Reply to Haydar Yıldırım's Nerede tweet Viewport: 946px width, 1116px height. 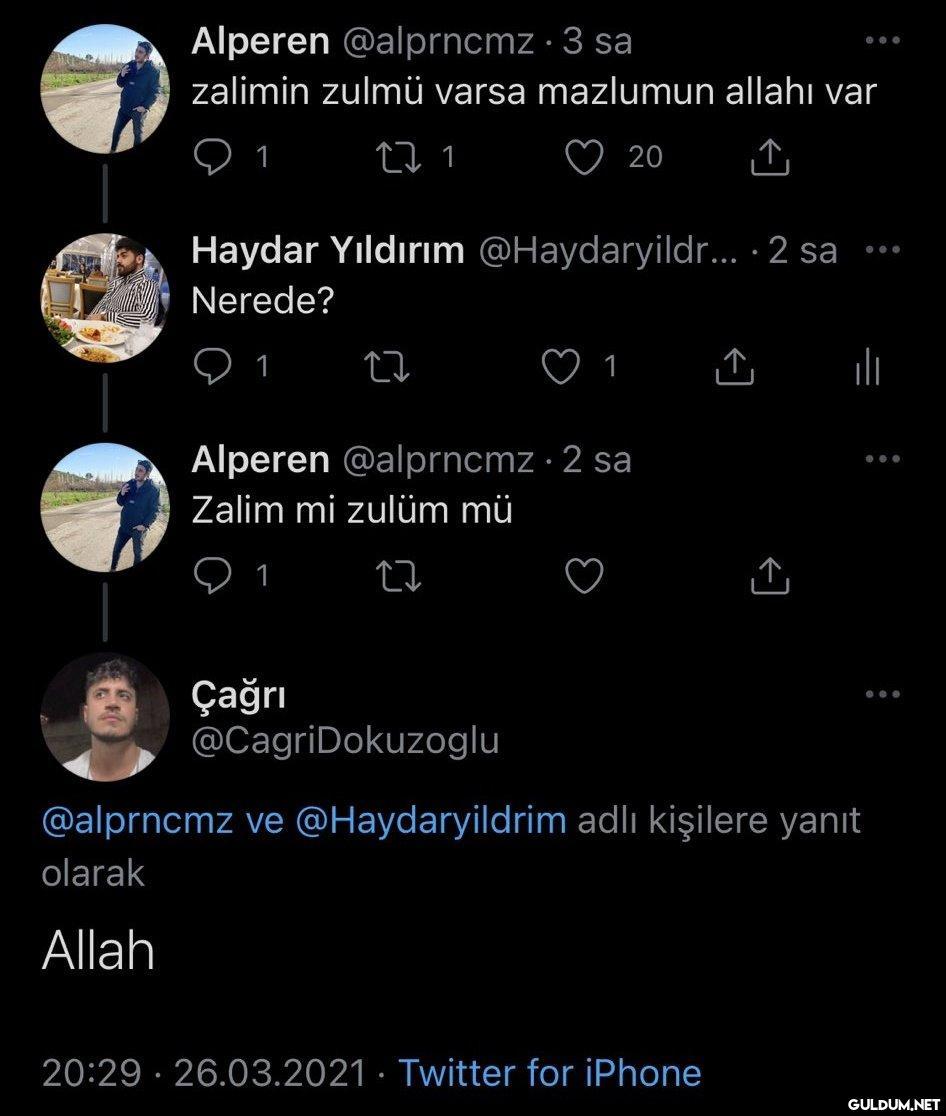coord(210,367)
